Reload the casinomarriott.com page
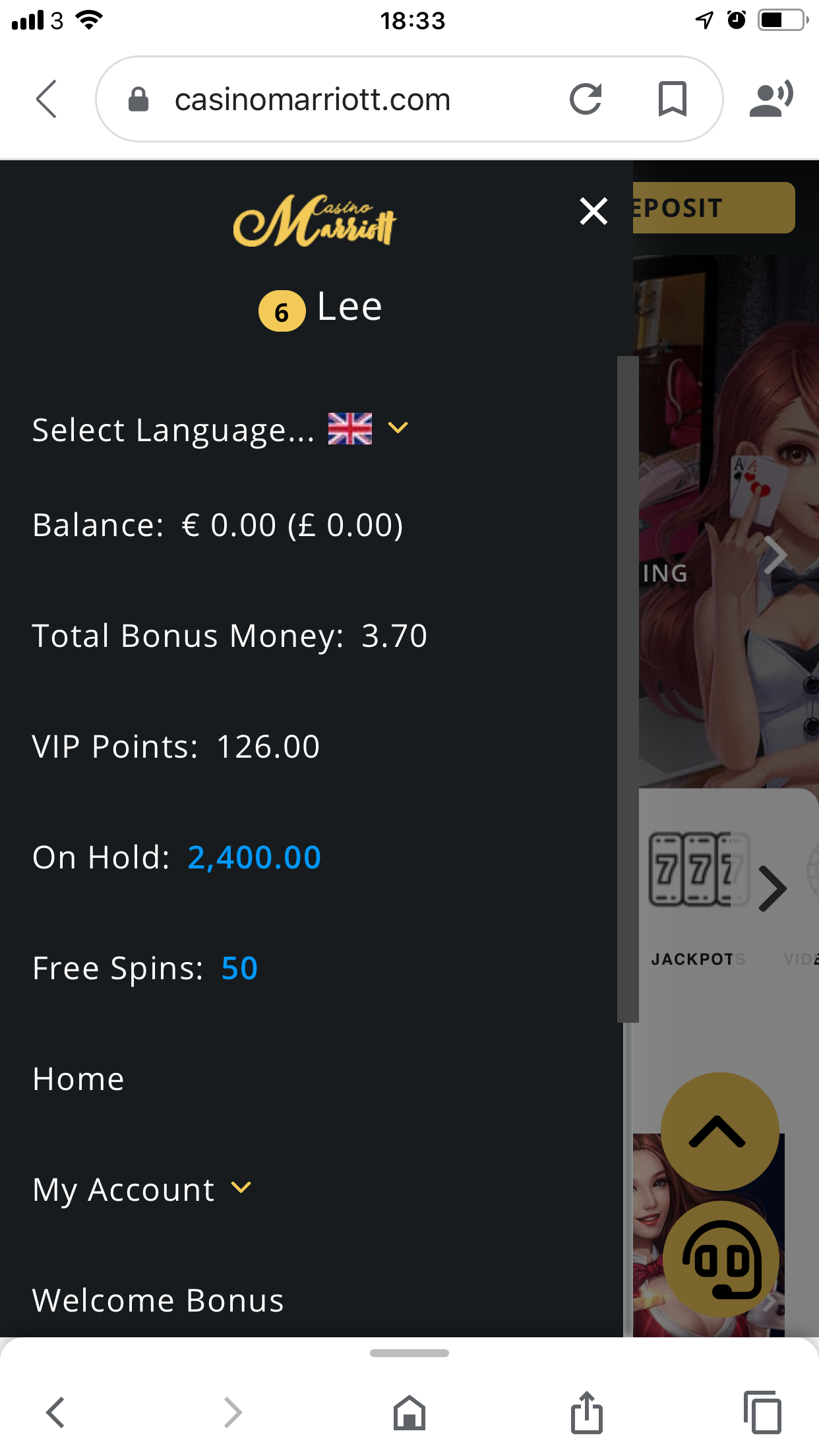Viewport: 819px width, 1456px height. click(x=586, y=100)
